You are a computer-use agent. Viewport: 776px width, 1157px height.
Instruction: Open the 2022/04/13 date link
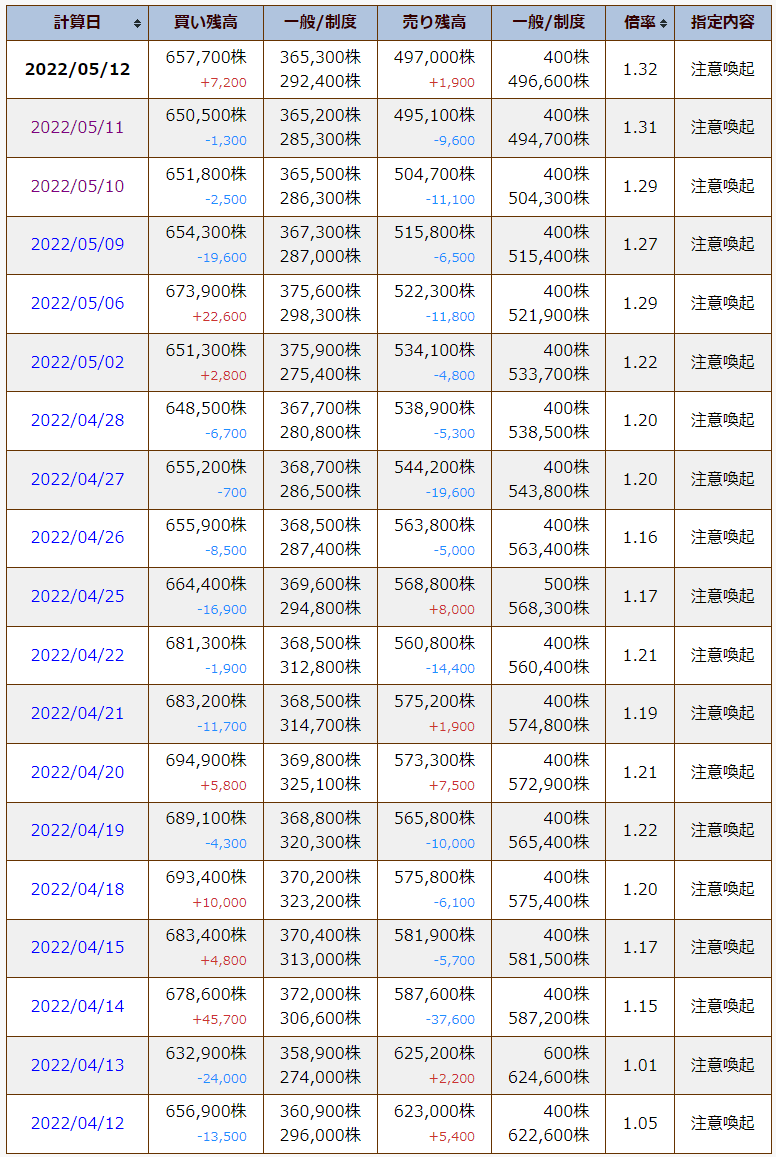coord(77,1065)
